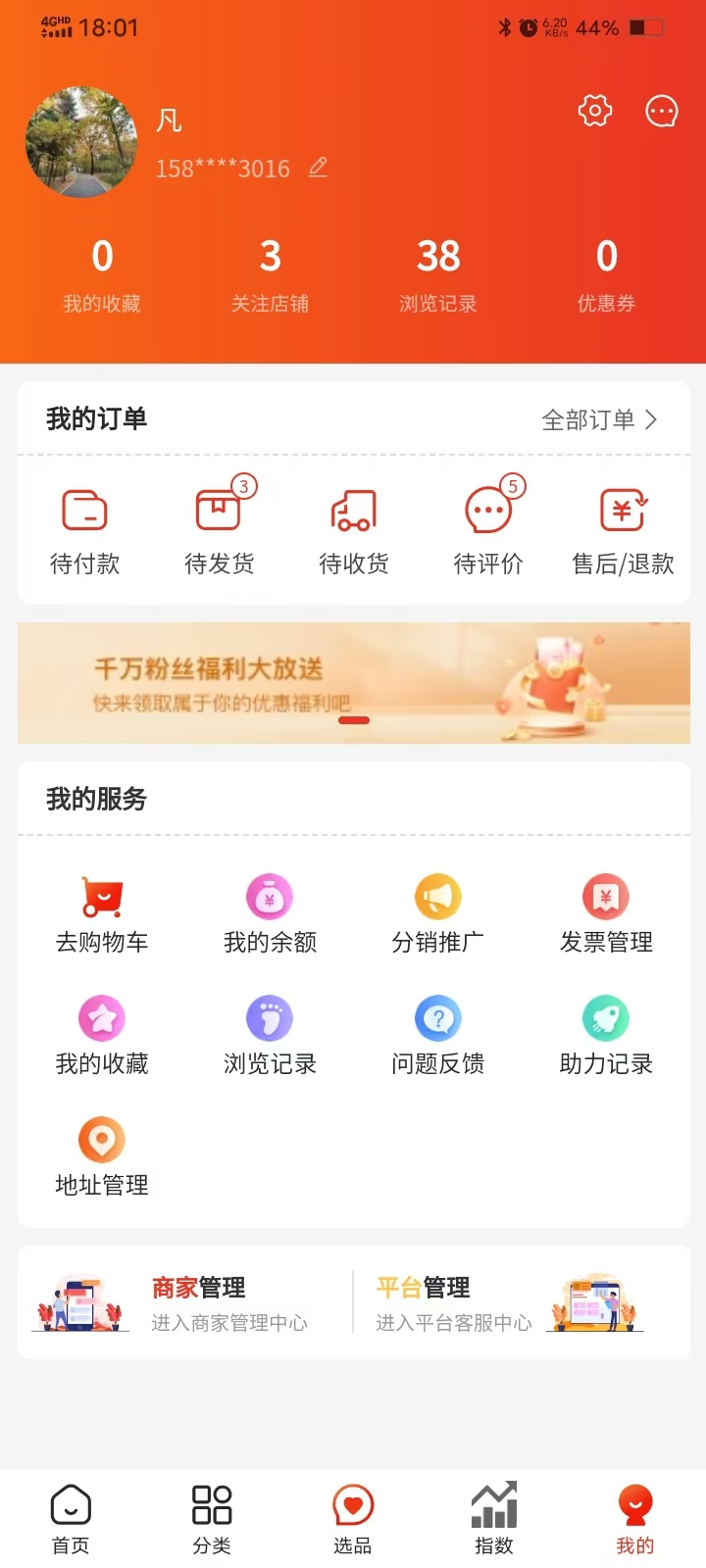Open the settings gear icon
706x1568 pixels.
(593, 111)
